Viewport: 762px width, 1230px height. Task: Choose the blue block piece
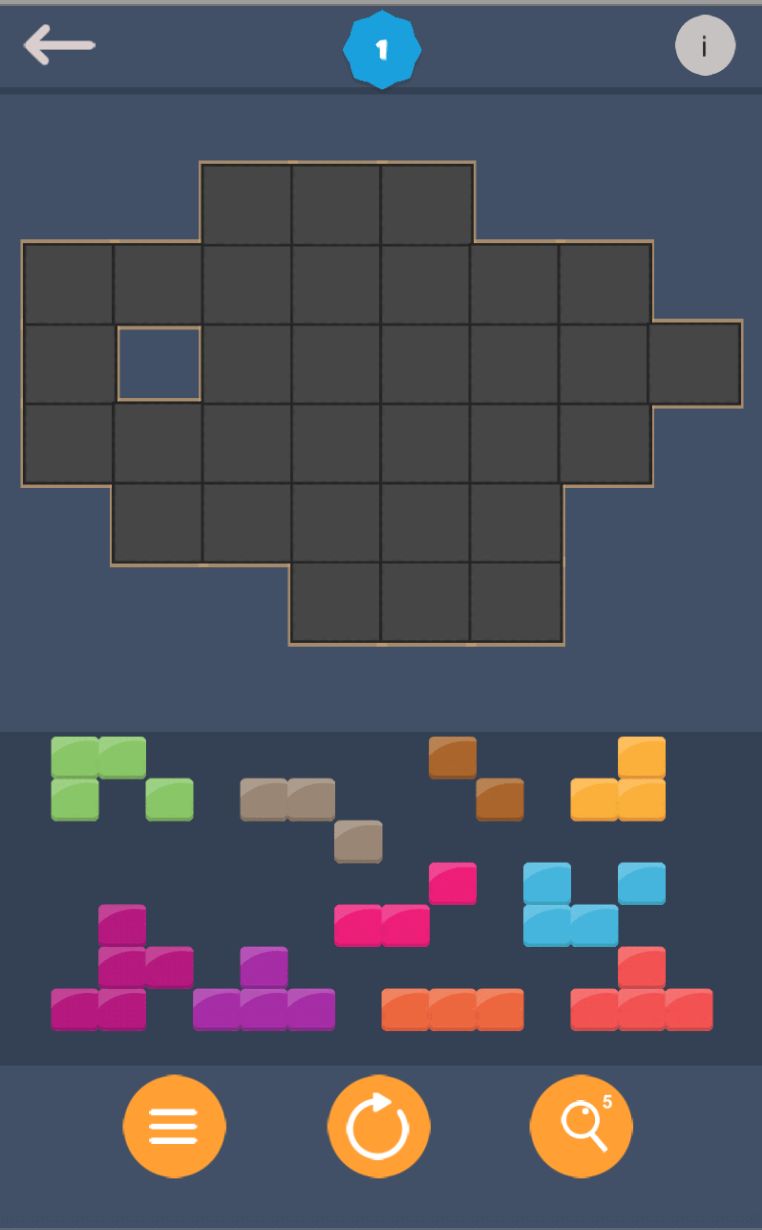tap(548, 924)
